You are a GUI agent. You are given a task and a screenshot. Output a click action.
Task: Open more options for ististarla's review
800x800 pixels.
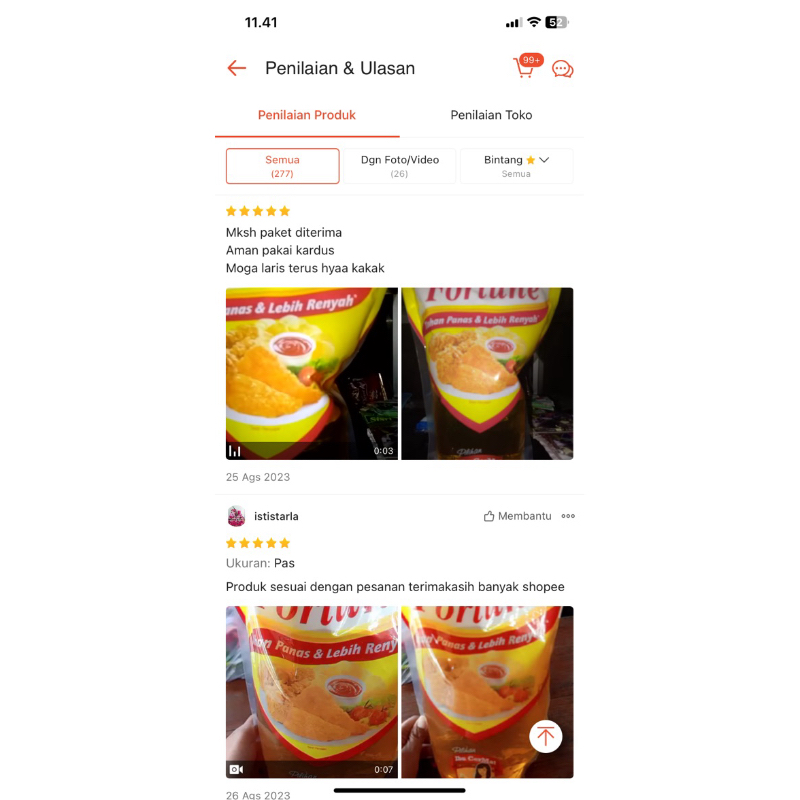[568, 517]
